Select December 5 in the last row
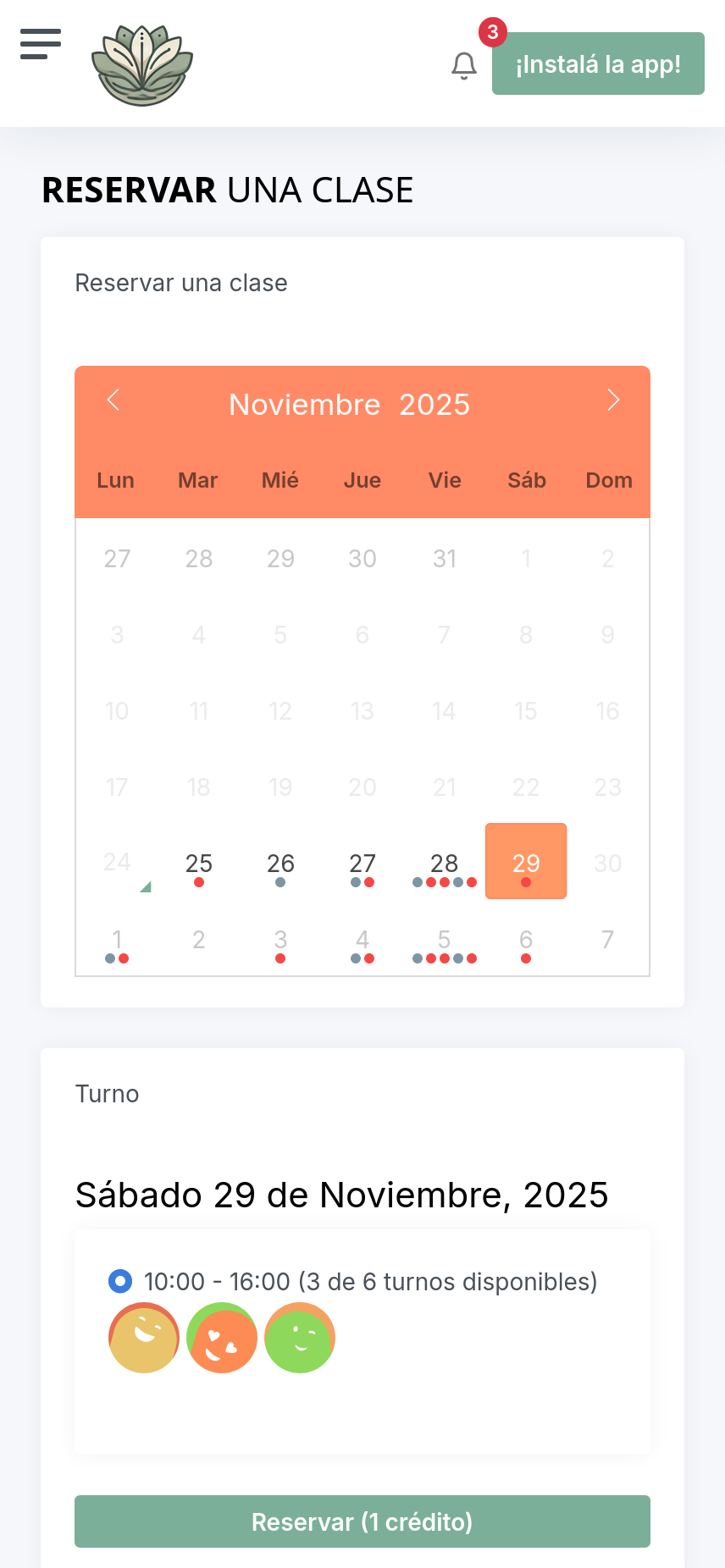 (x=444, y=940)
